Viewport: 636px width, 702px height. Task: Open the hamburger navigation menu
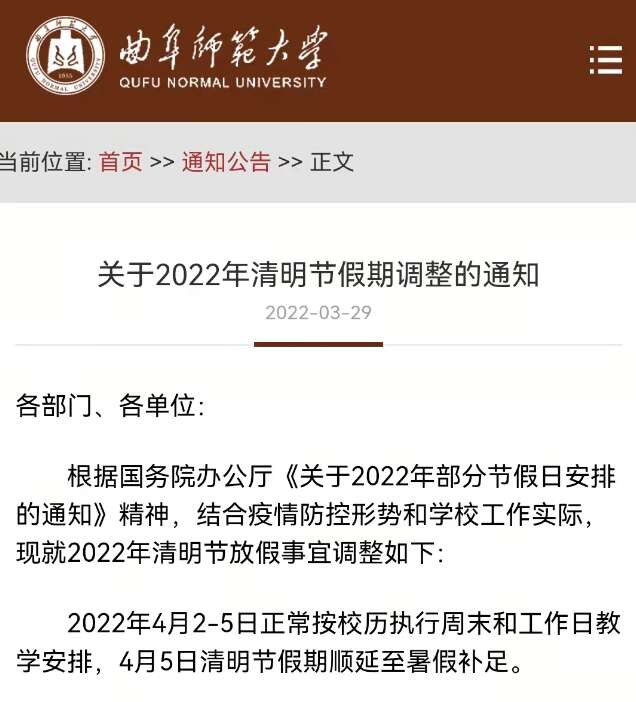[x=605, y=60]
